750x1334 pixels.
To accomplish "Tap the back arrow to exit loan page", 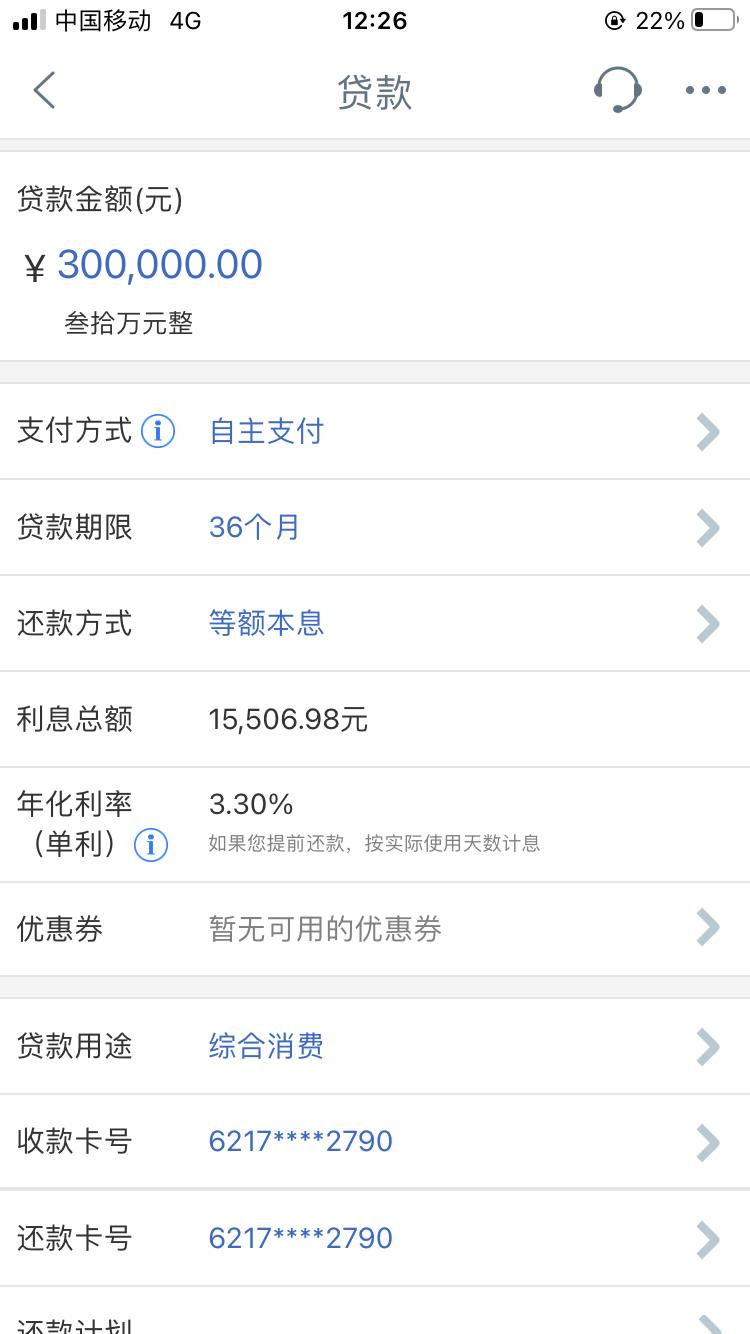I will (42, 89).
